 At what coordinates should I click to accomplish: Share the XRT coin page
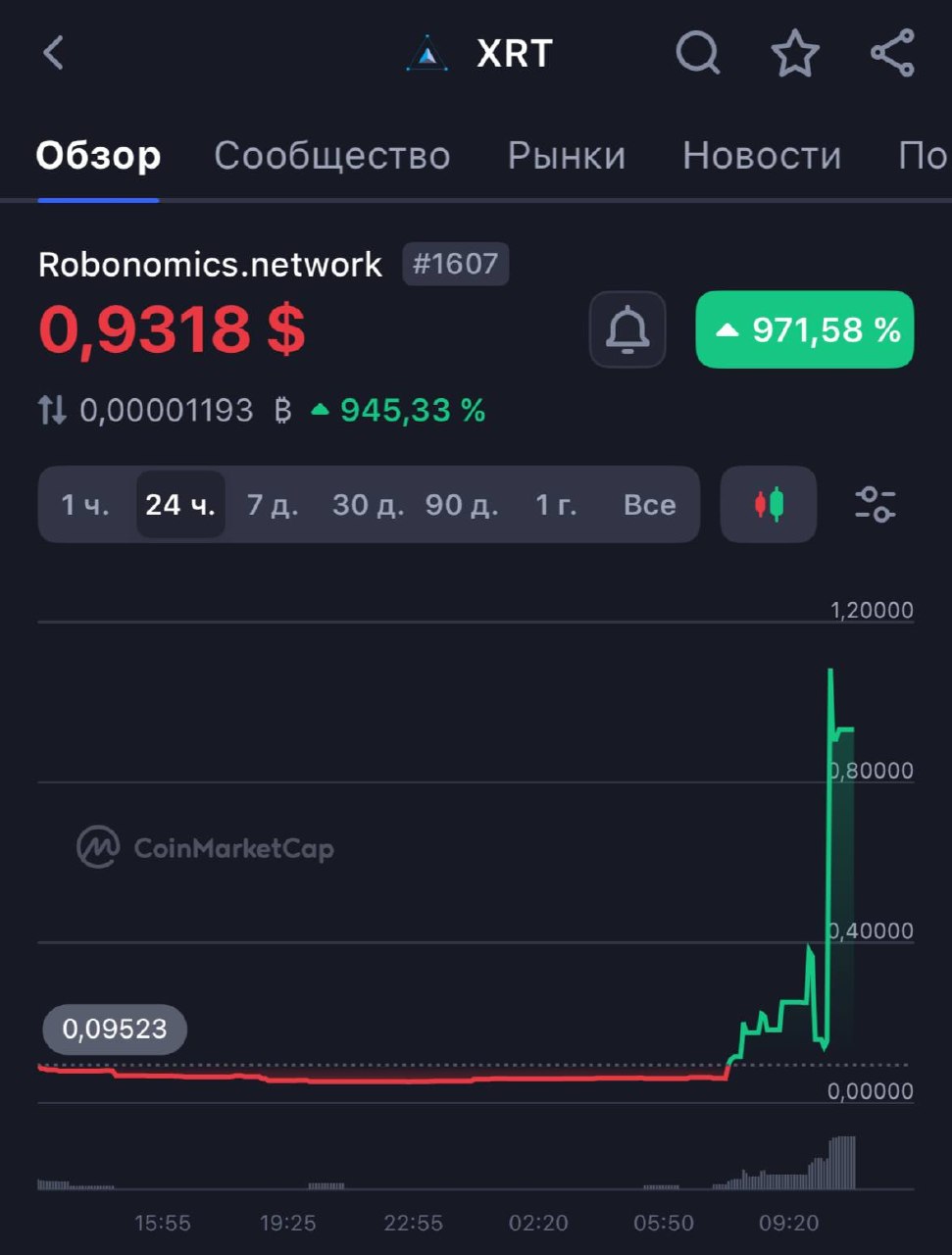tap(892, 53)
